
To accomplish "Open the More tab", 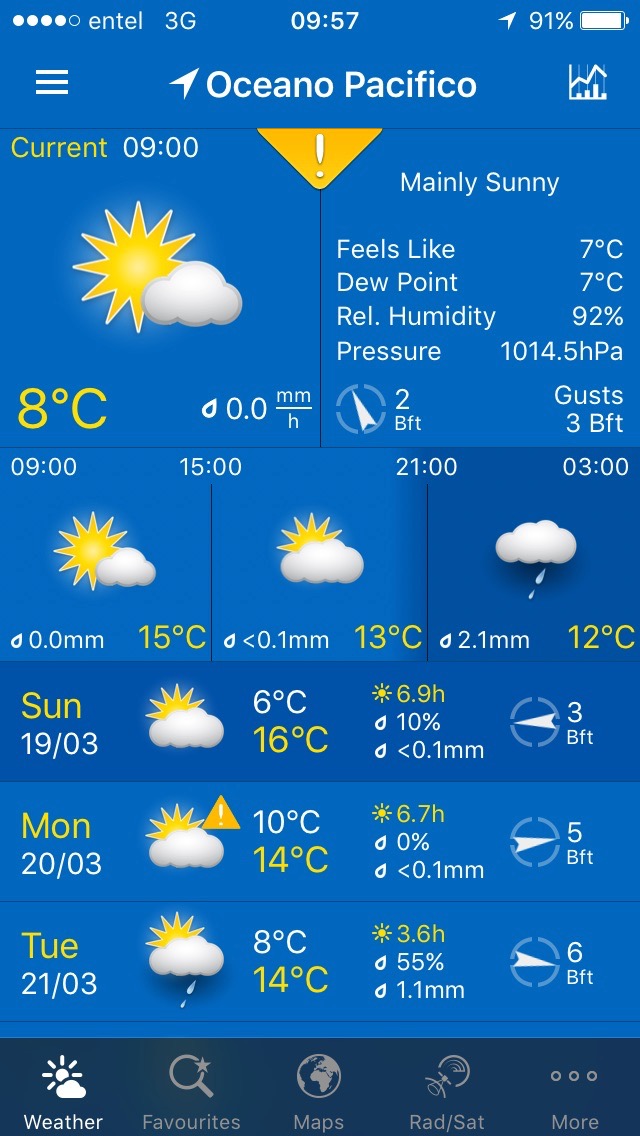I will 575,1090.
